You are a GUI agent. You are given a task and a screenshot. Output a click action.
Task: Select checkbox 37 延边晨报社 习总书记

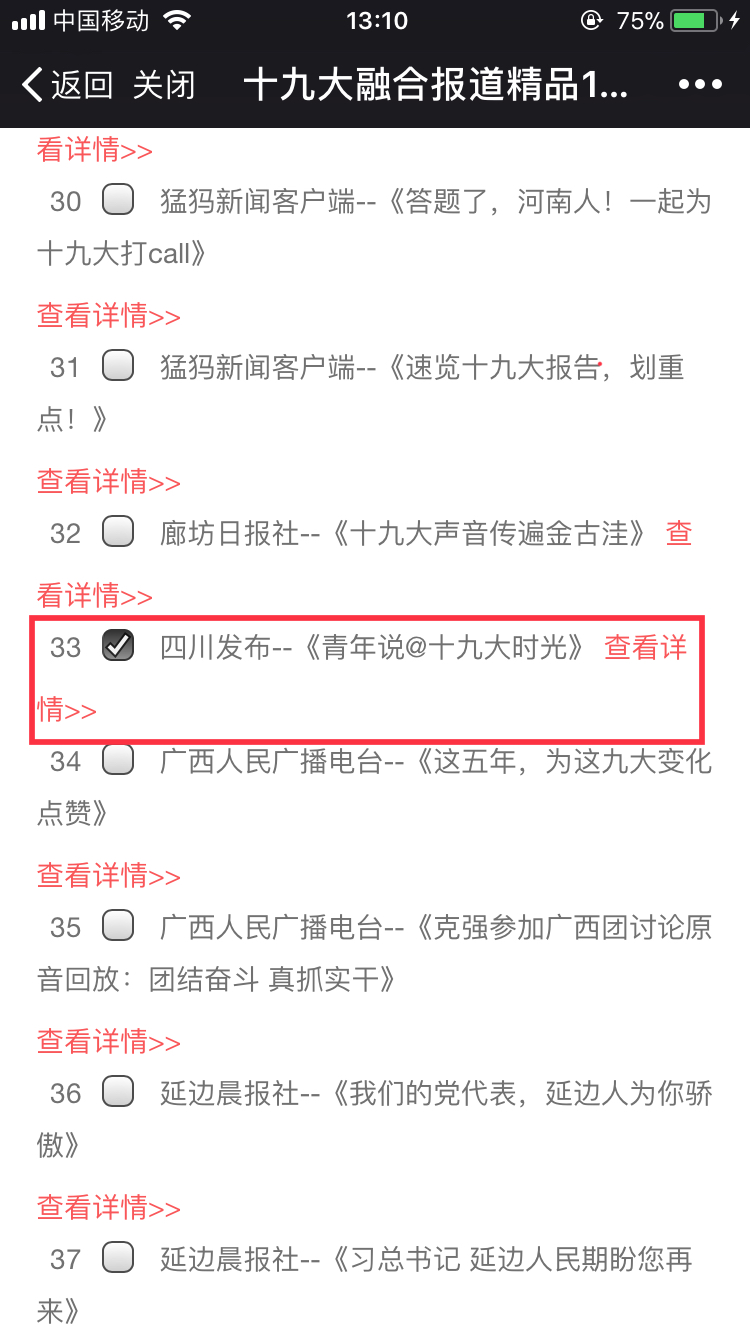[x=118, y=1257]
